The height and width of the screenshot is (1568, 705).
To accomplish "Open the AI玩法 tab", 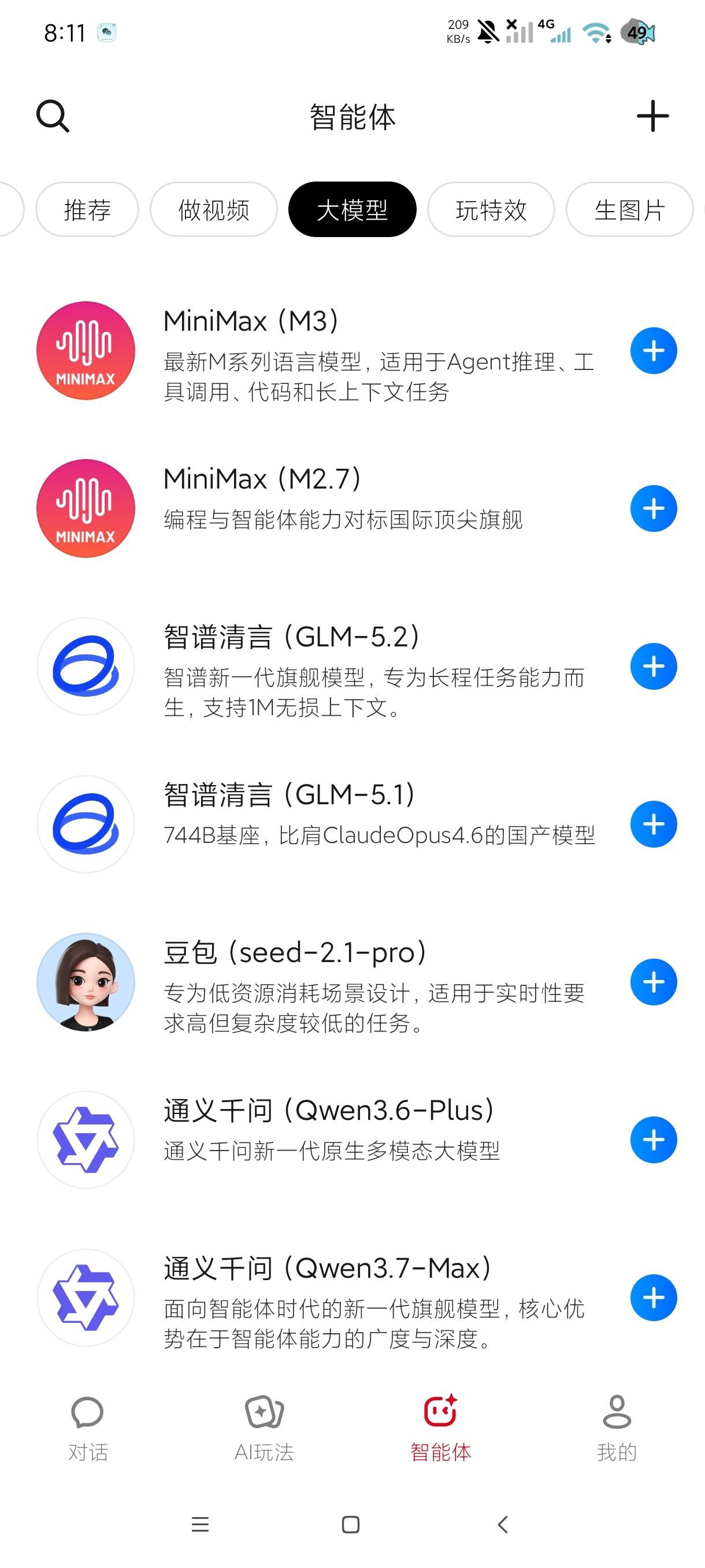I will point(264,1429).
